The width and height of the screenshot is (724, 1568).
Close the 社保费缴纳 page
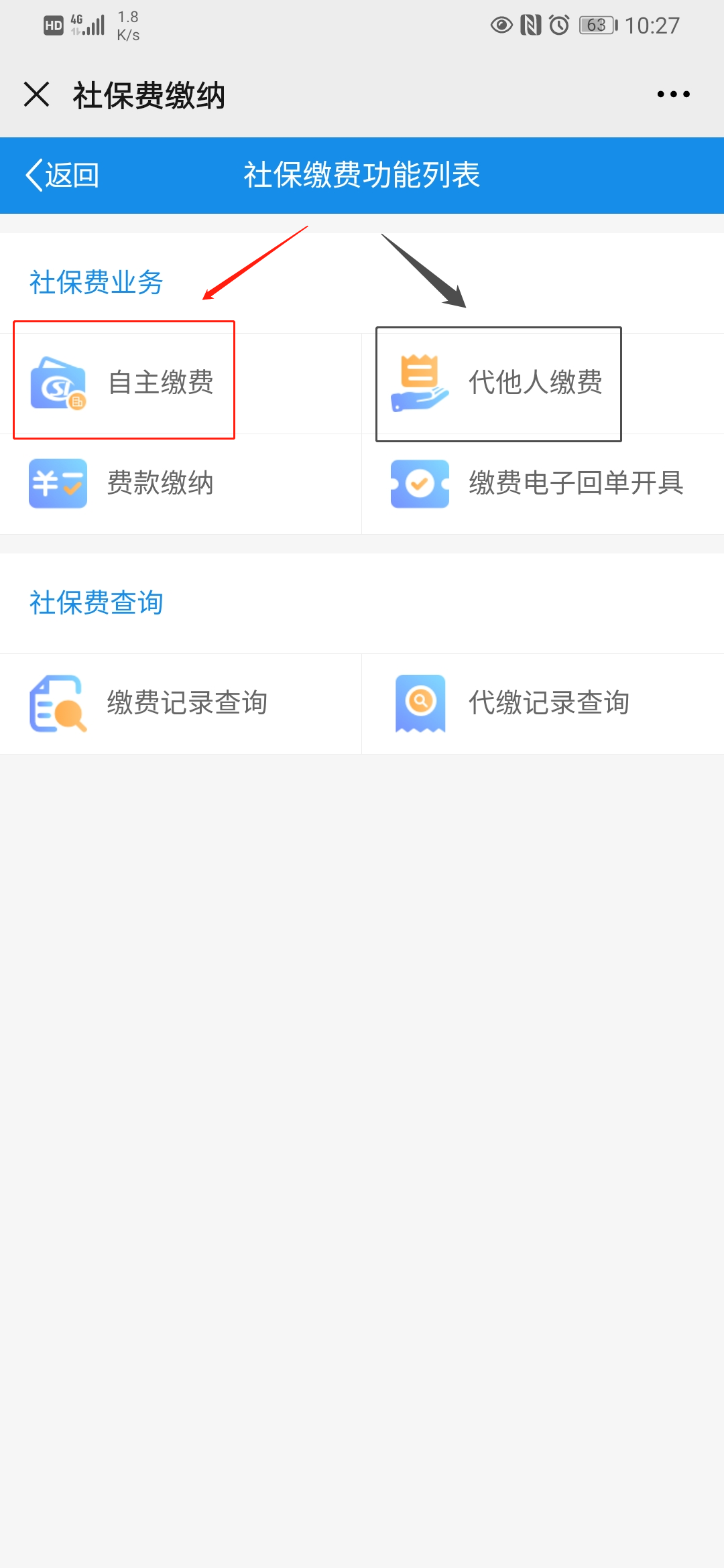pyautogui.click(x=37, y=94)
